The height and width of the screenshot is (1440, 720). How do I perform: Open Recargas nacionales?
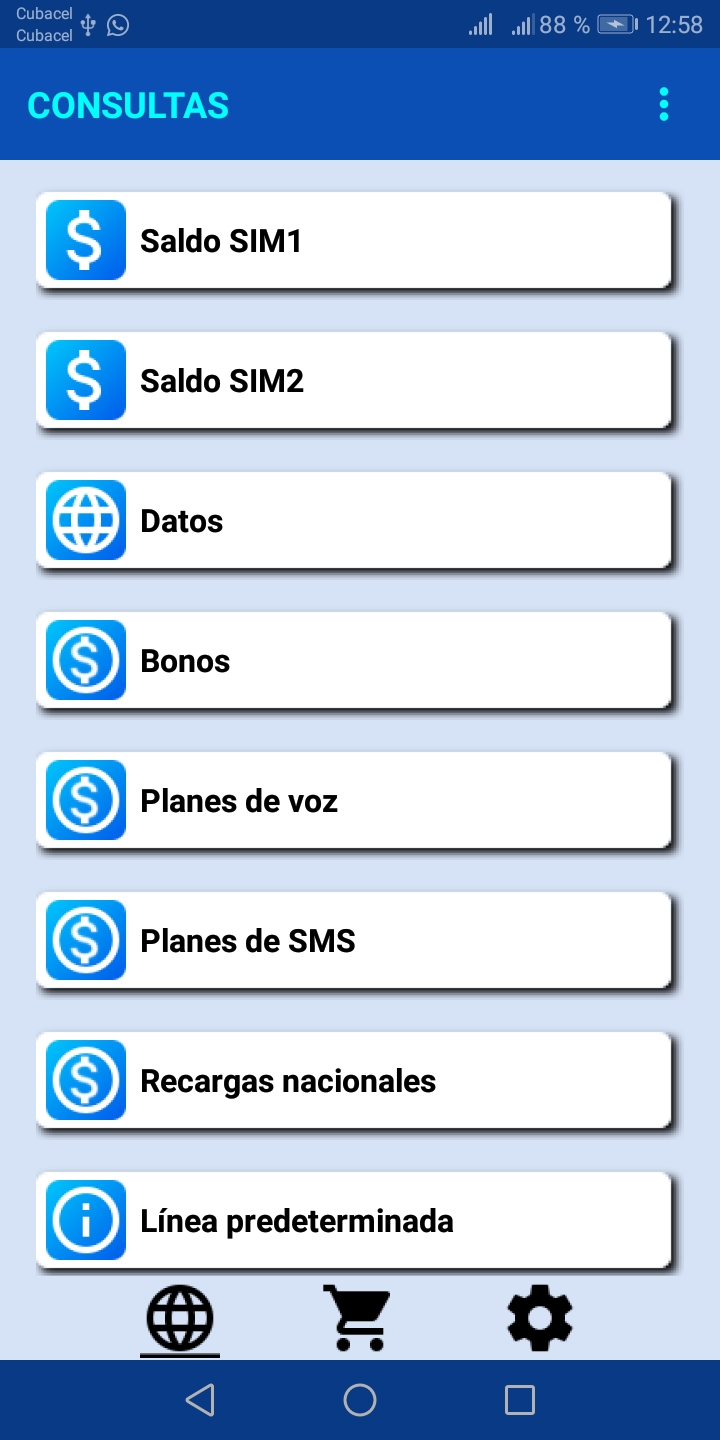[353, 1080]
